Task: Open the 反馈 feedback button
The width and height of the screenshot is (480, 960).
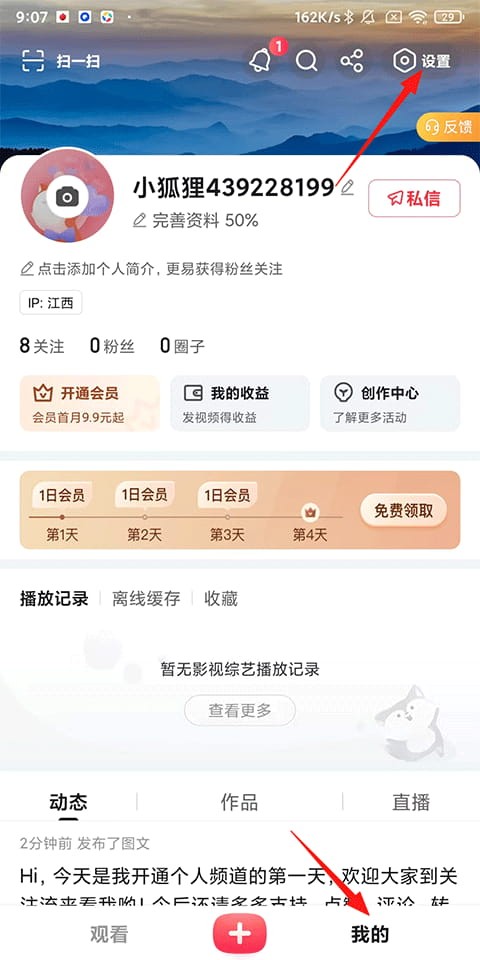Action: coord(449,127)
